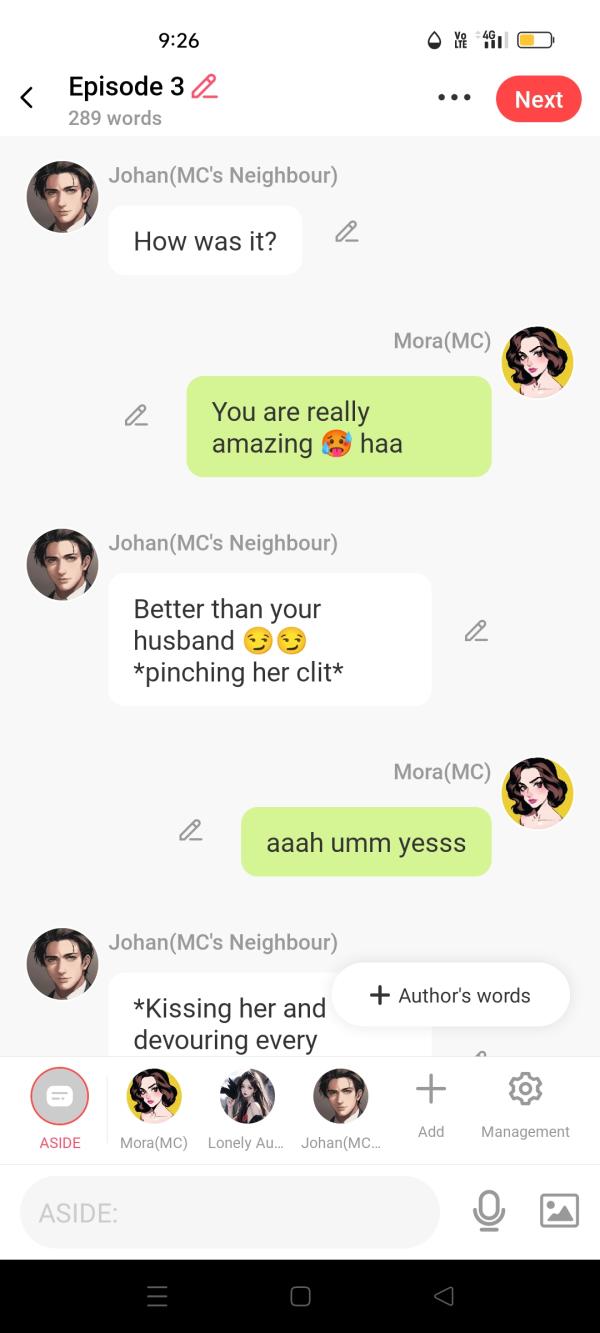Edit the Episode 3 title
This screenshot has height=1333, width=600.
pyautogui.click(x=204, y=87)
